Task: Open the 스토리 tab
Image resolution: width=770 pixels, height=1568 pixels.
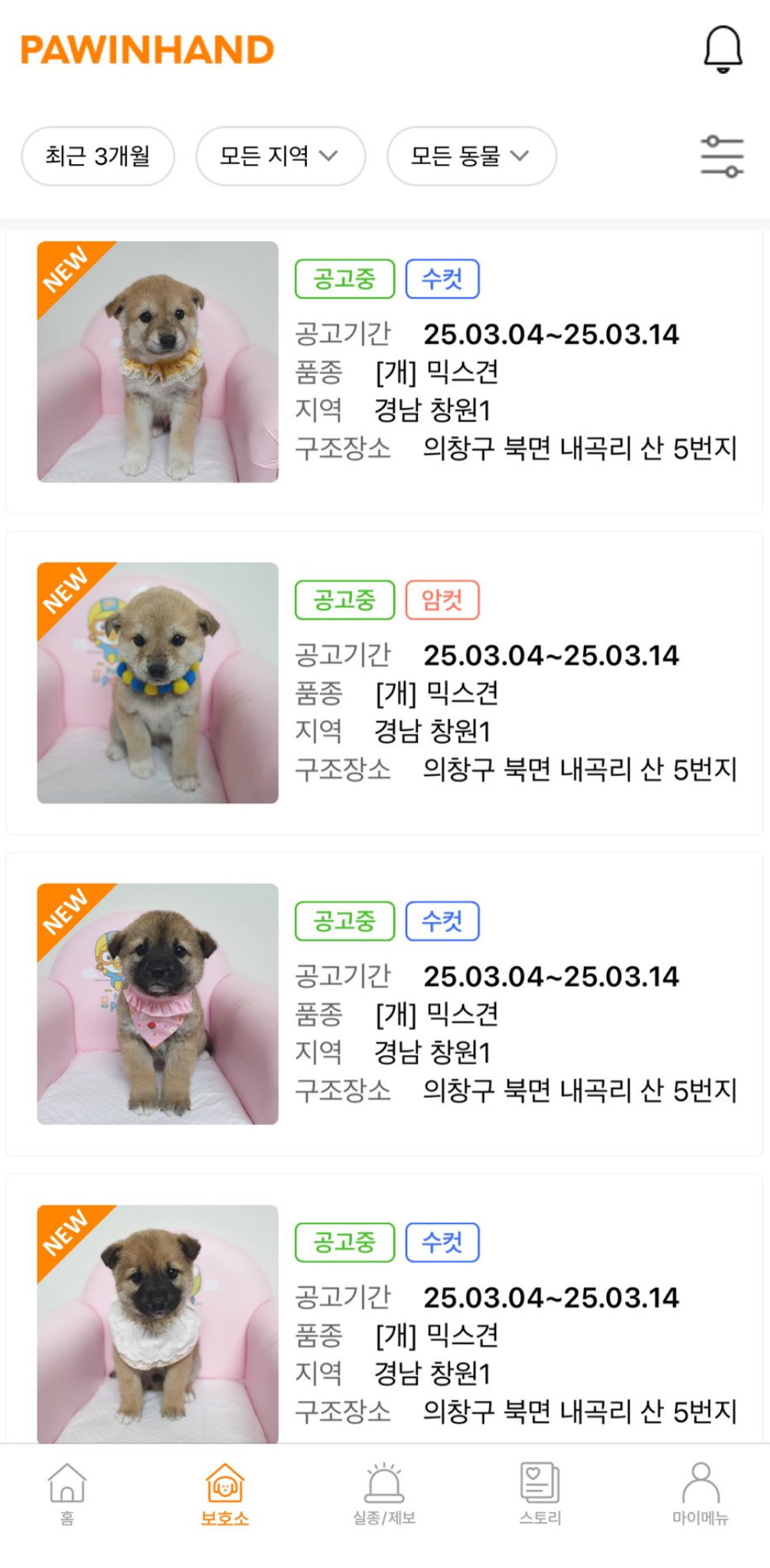Action: [540, 1493]
